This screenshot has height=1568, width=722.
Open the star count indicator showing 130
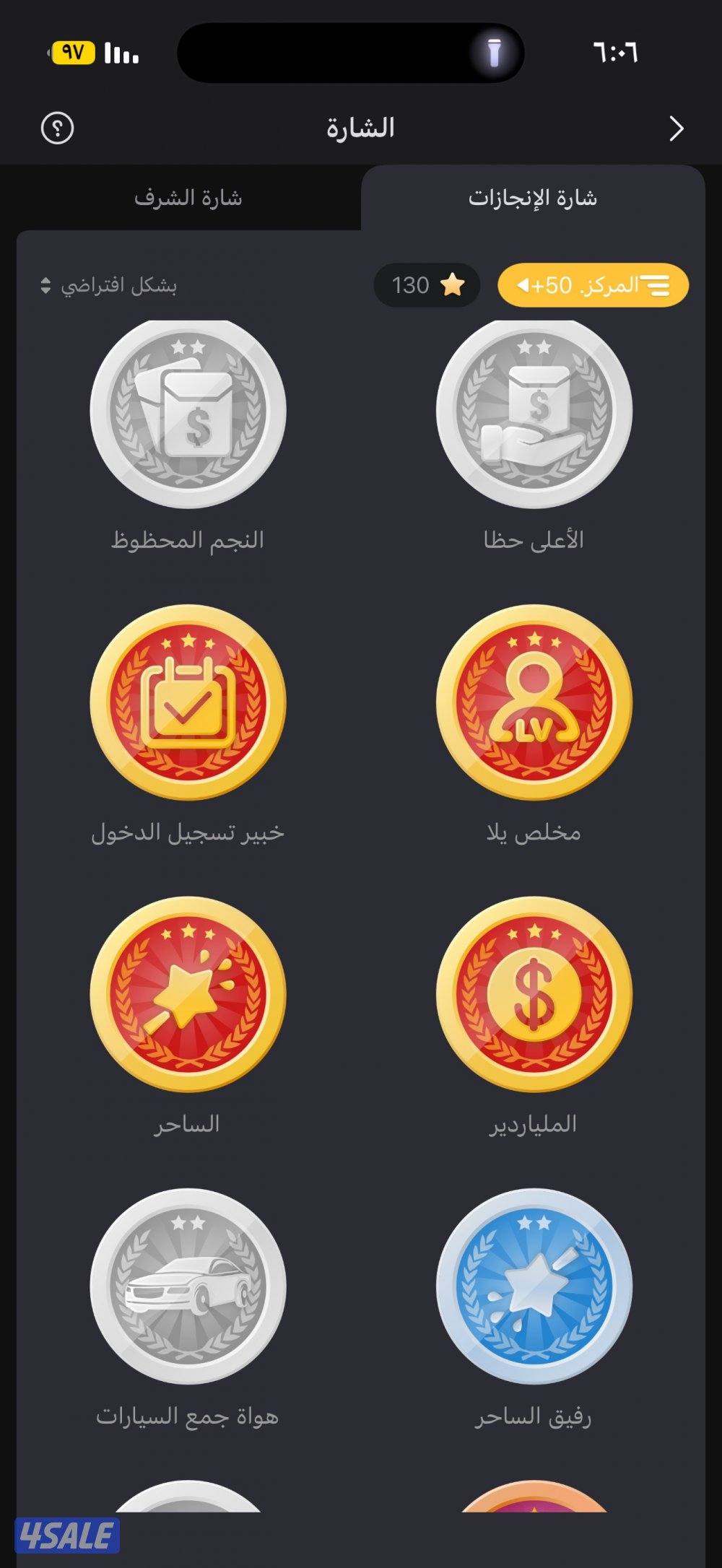click(427, 286)
